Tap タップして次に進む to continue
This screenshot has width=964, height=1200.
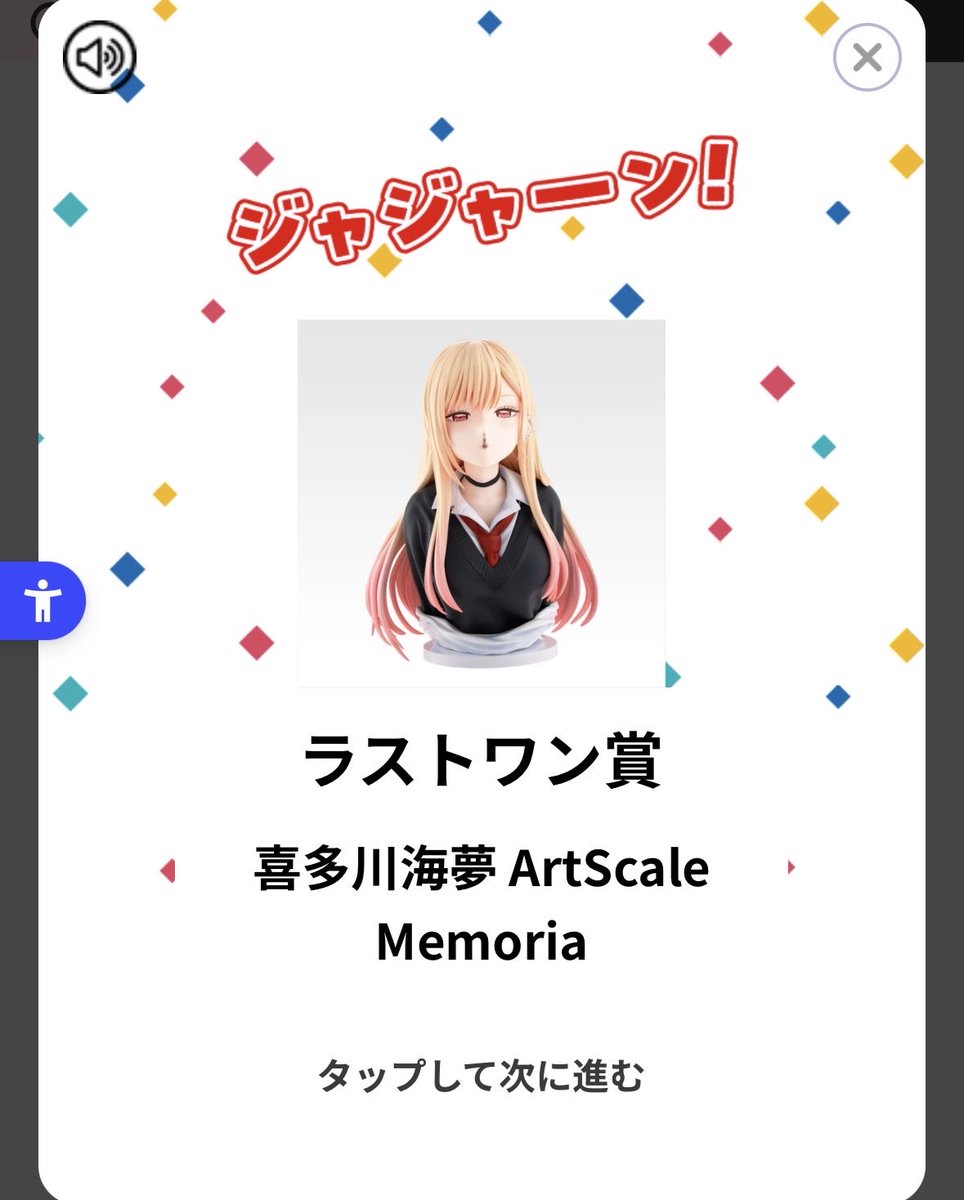click(x=482, y=1075)
